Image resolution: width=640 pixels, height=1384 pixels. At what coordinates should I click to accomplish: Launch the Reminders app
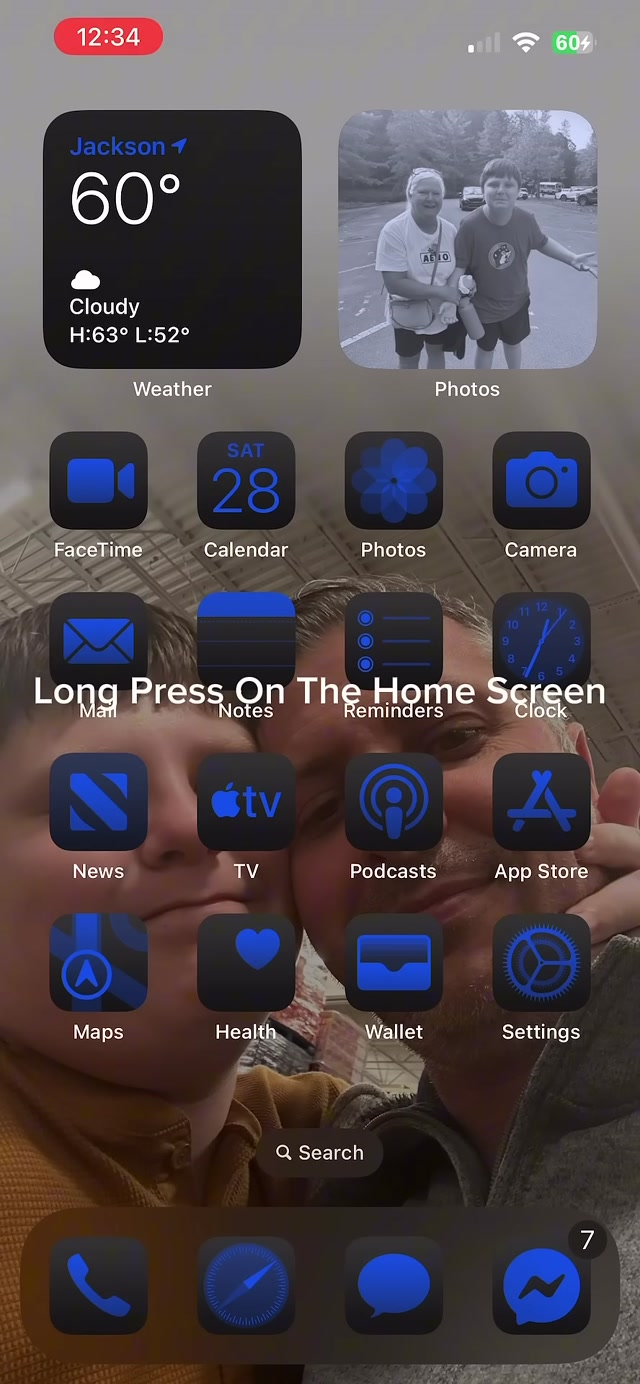pyautogui.click(x=393, y=640)
